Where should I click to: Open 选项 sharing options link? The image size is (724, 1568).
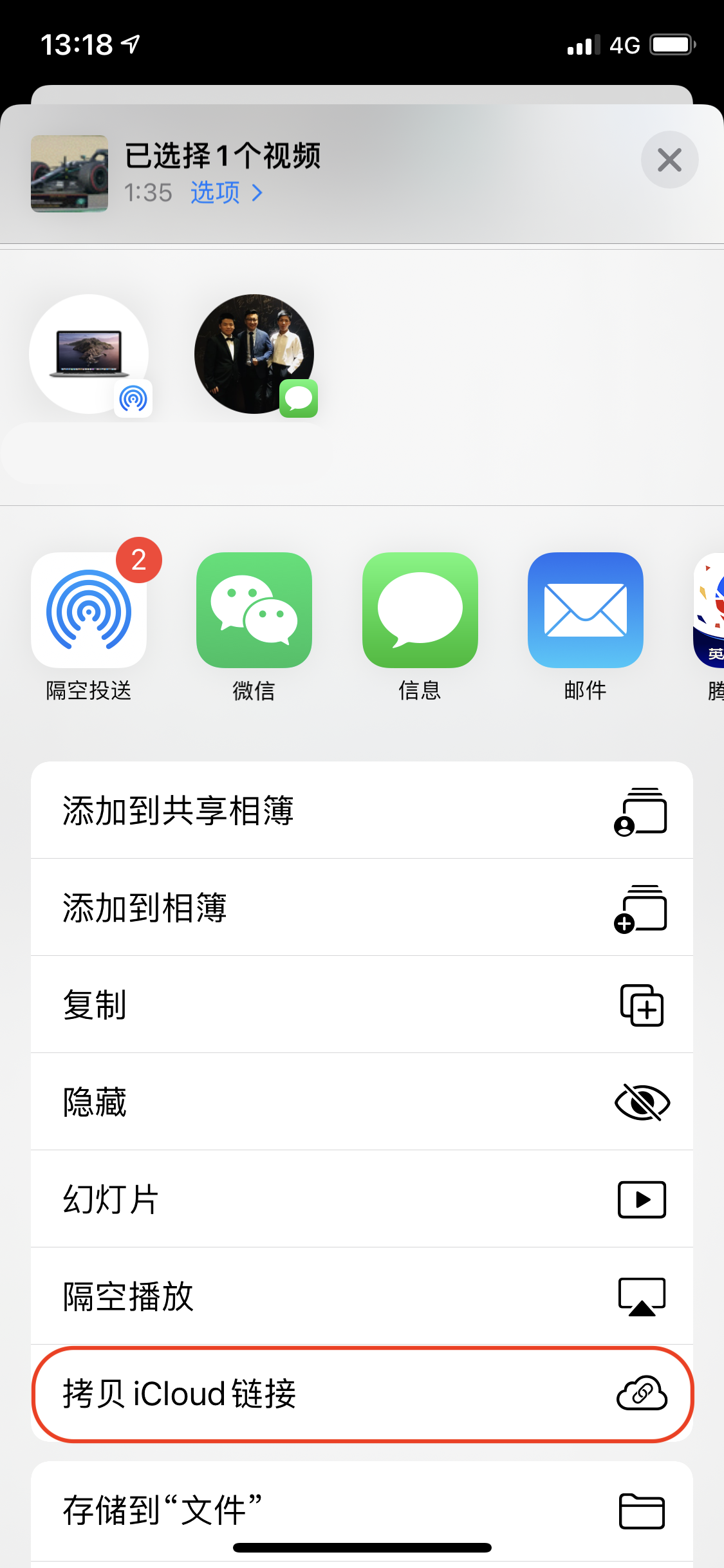pos(226,192)
